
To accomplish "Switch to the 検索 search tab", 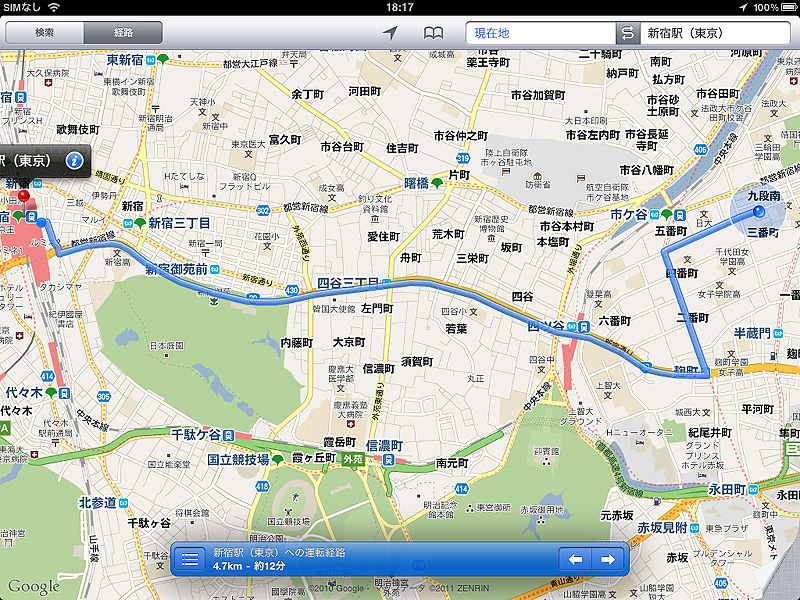I will tap(45, 33).
